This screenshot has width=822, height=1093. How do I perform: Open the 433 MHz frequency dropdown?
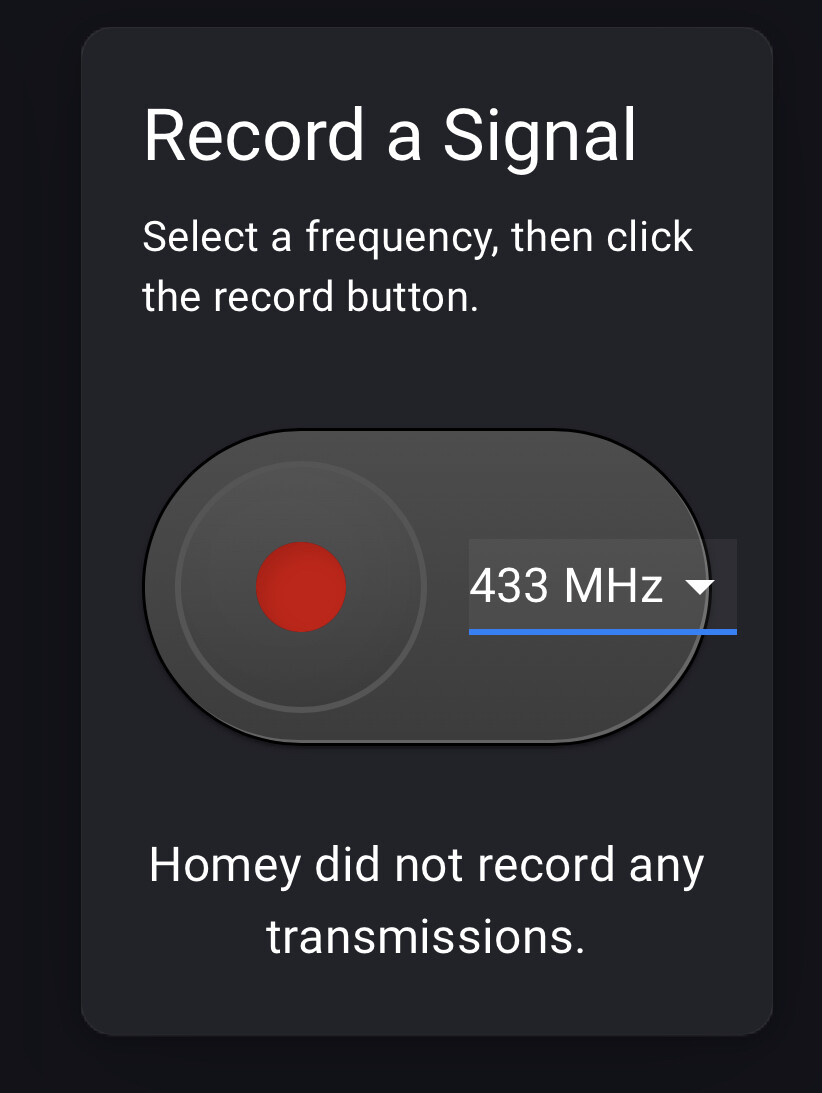coord(601,586)
